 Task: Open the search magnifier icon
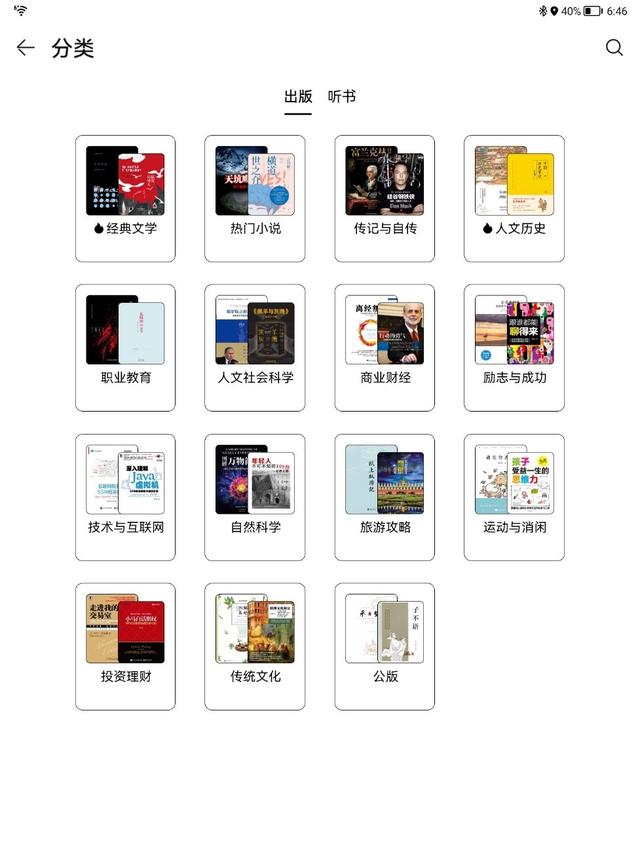(614, 48)
